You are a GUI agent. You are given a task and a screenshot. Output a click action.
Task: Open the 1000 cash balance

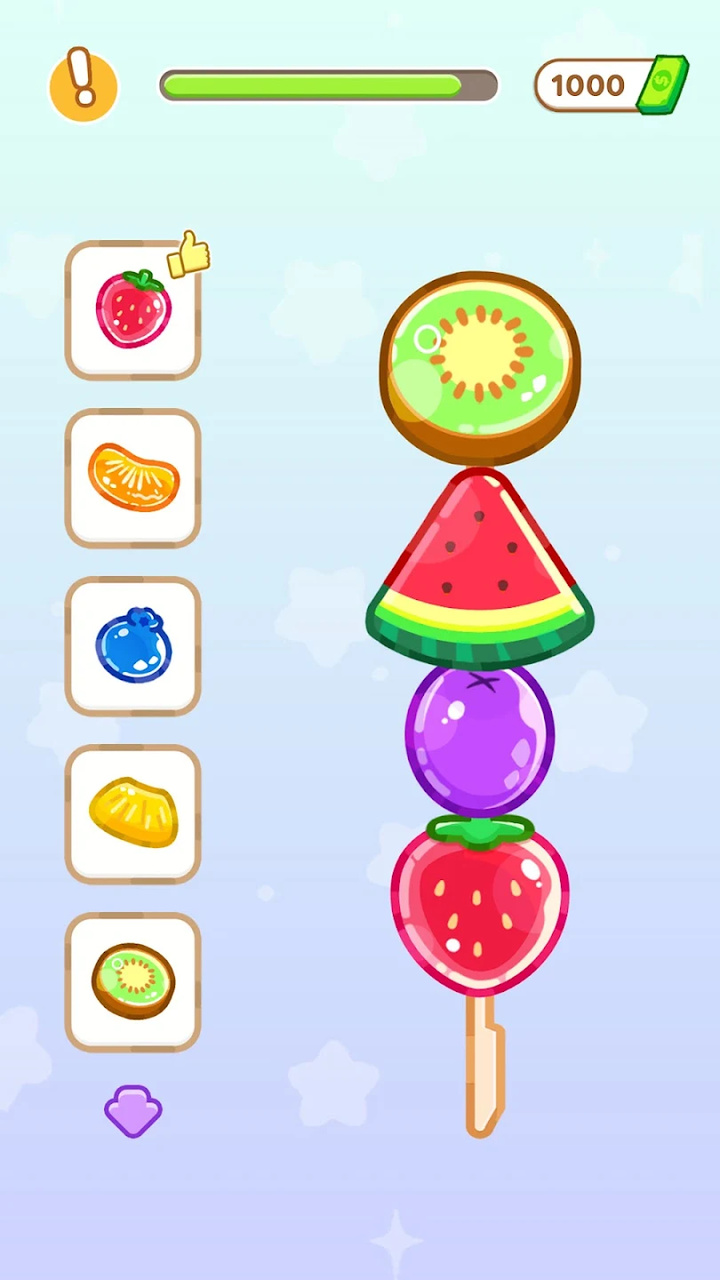610,85
